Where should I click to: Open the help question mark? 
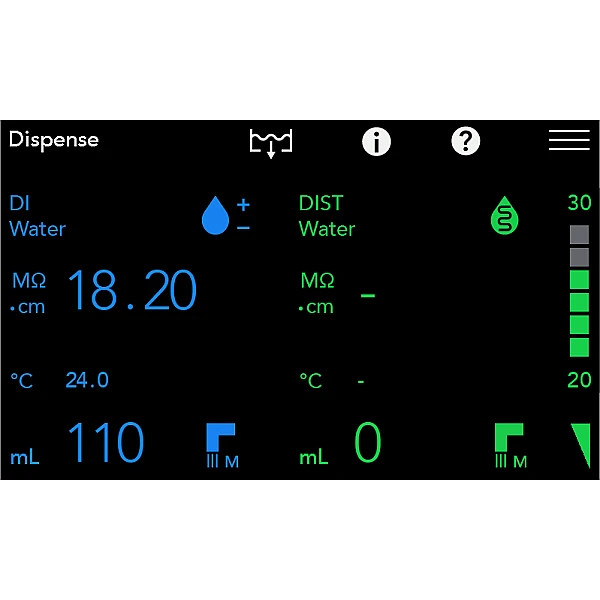[x=466, y=141]
